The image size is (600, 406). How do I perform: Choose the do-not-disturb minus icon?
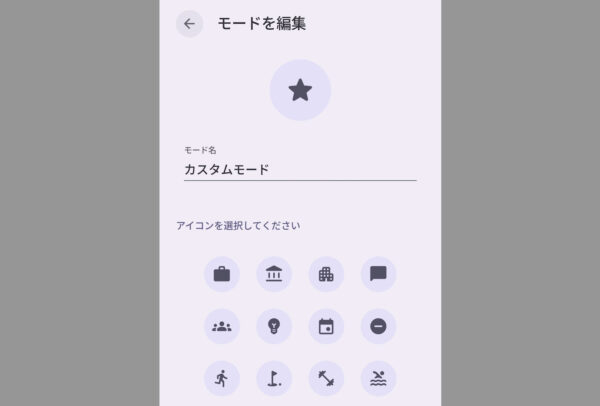pos(378,326)
